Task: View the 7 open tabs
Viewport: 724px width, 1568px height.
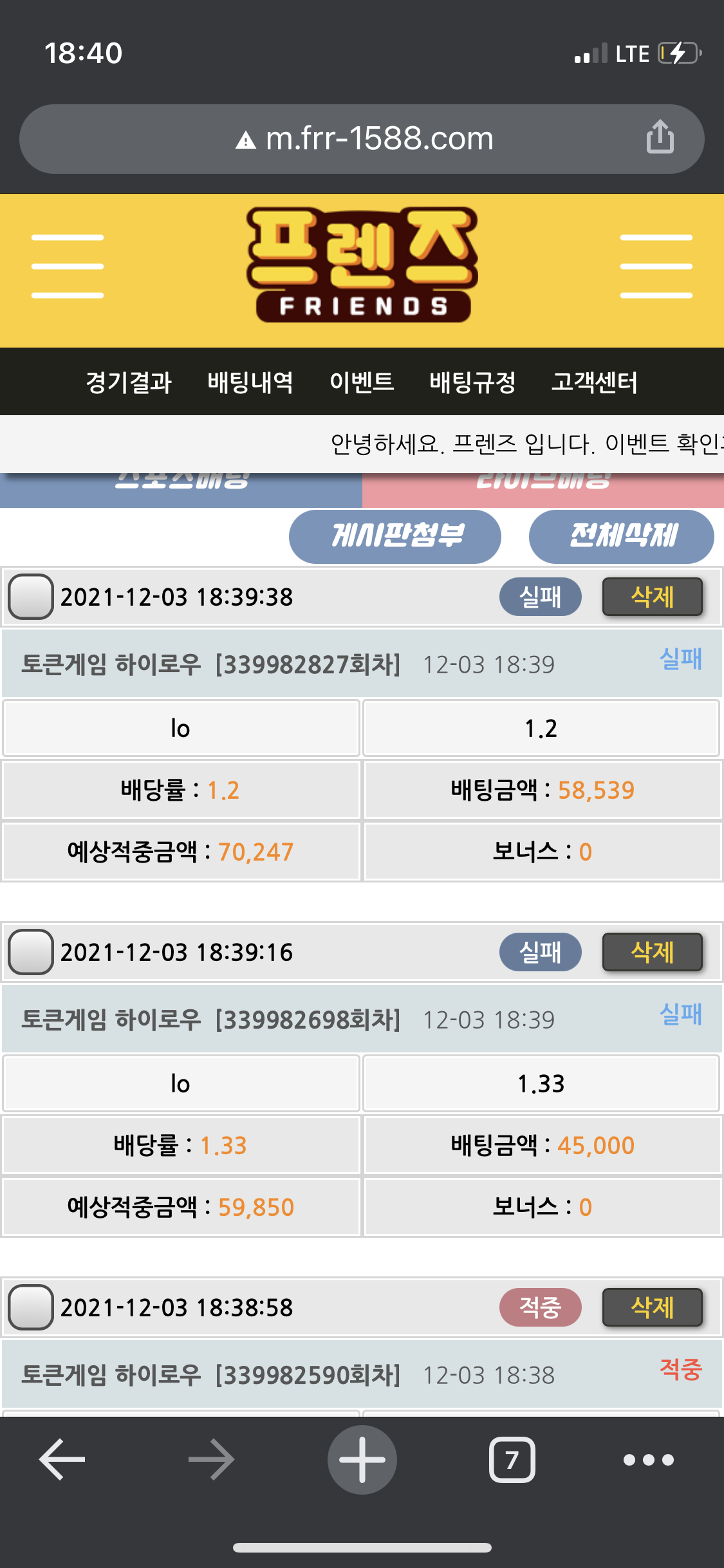Action: click(512, 1459)
